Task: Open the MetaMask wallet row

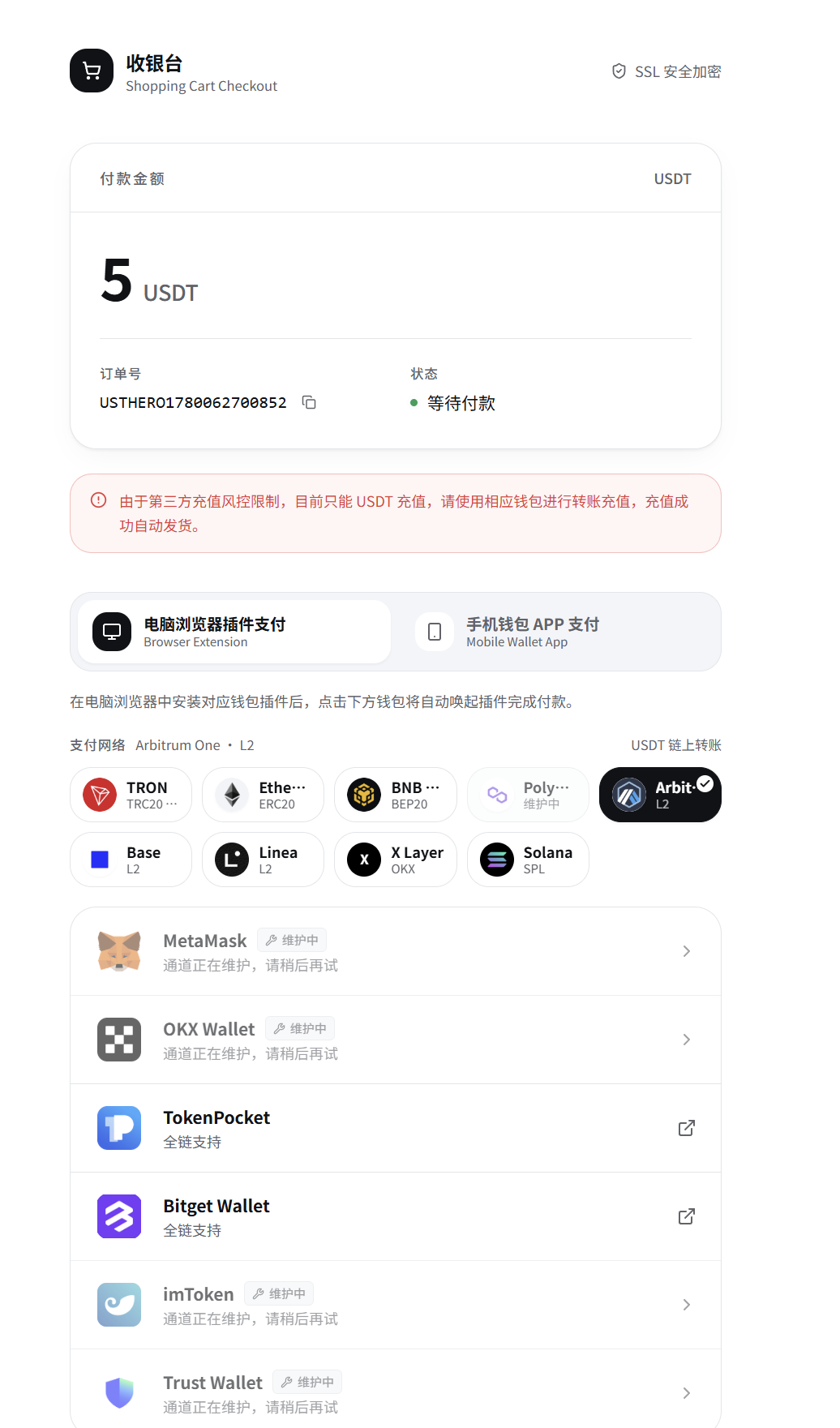Action: tap(396, 951)
